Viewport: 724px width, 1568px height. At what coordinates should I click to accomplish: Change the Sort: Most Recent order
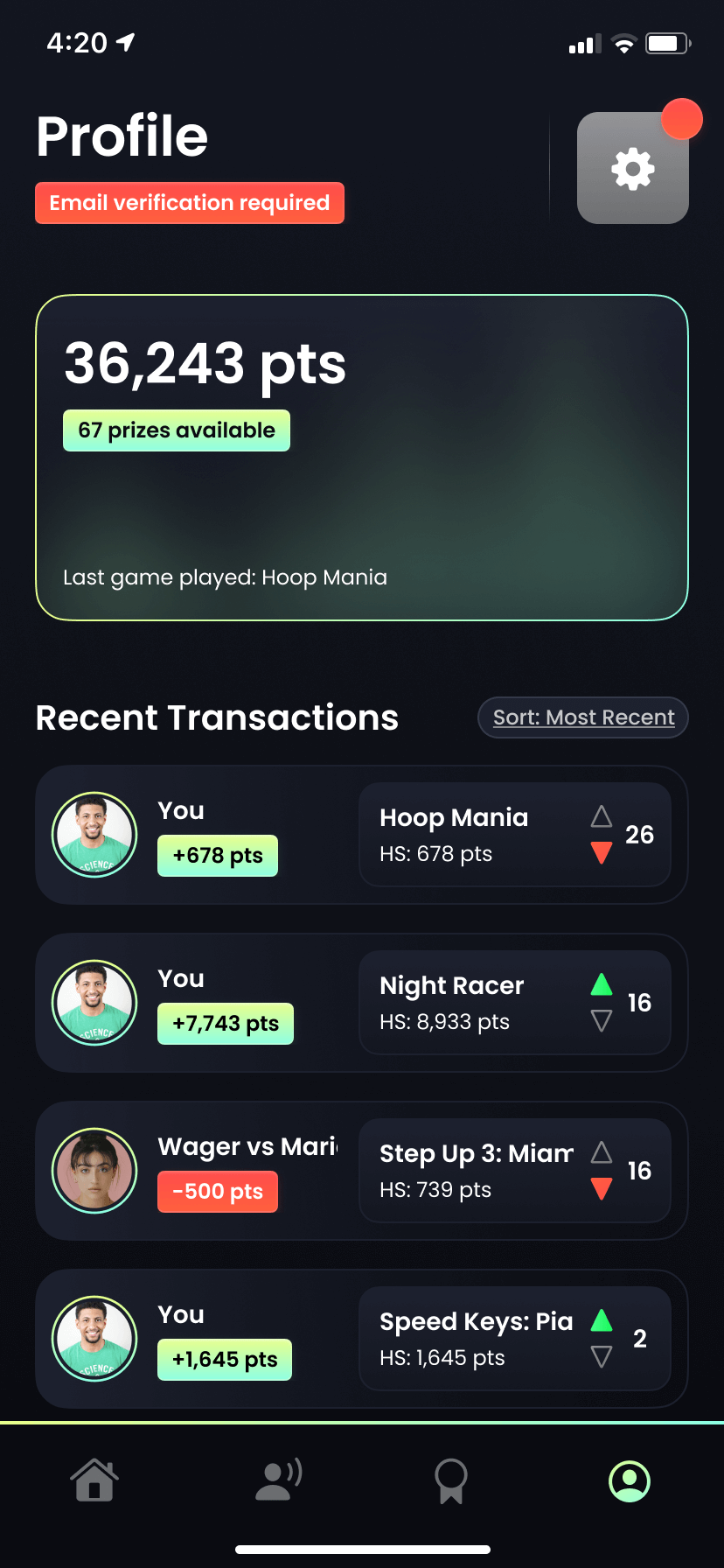pos(583,717)
